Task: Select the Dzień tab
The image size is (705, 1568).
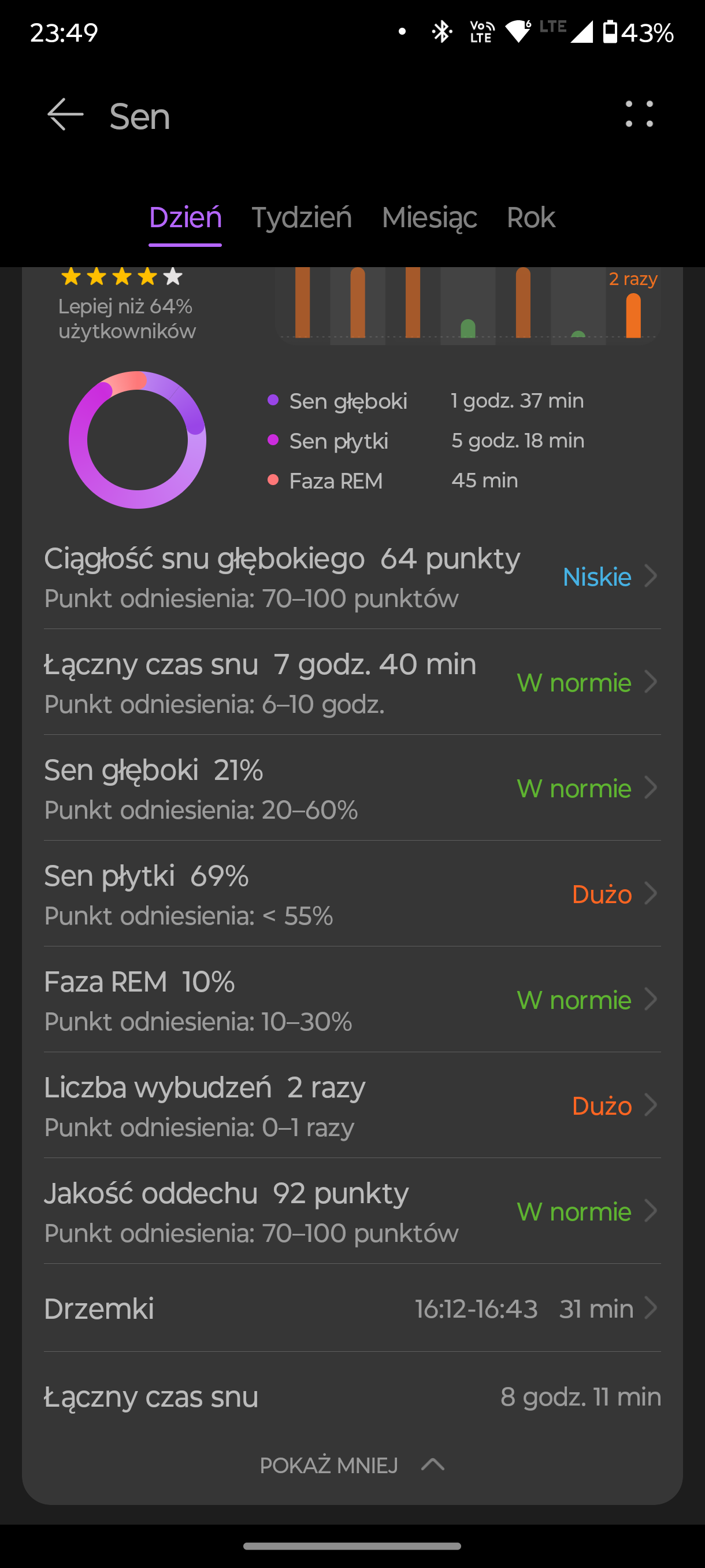Action: [x=185, y=218]
